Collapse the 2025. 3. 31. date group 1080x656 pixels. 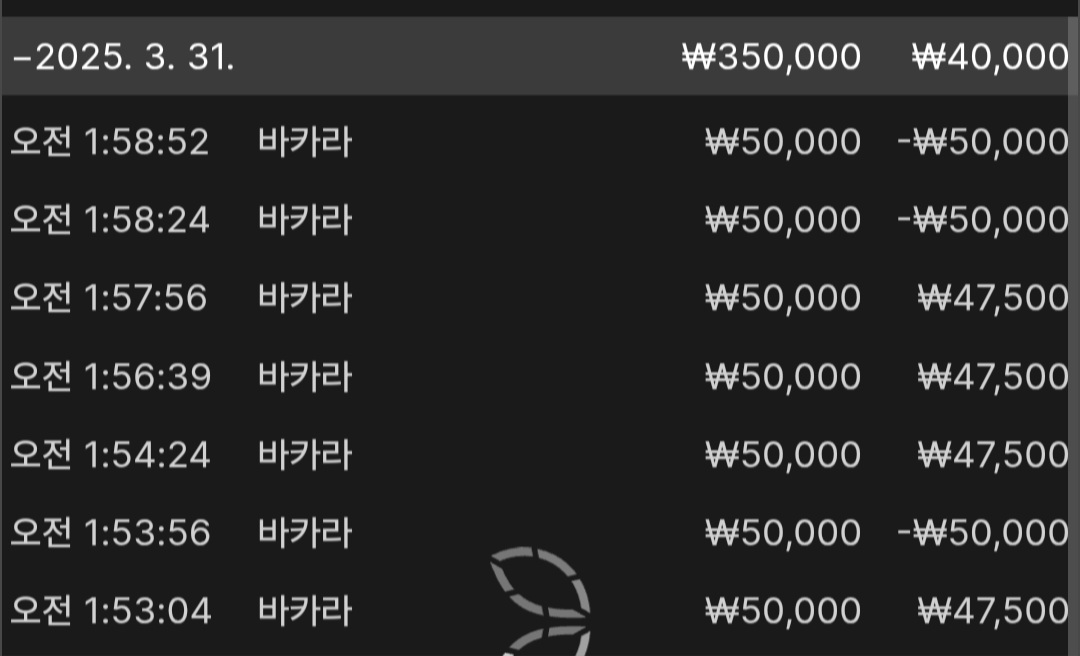click(x=20, y=57)
